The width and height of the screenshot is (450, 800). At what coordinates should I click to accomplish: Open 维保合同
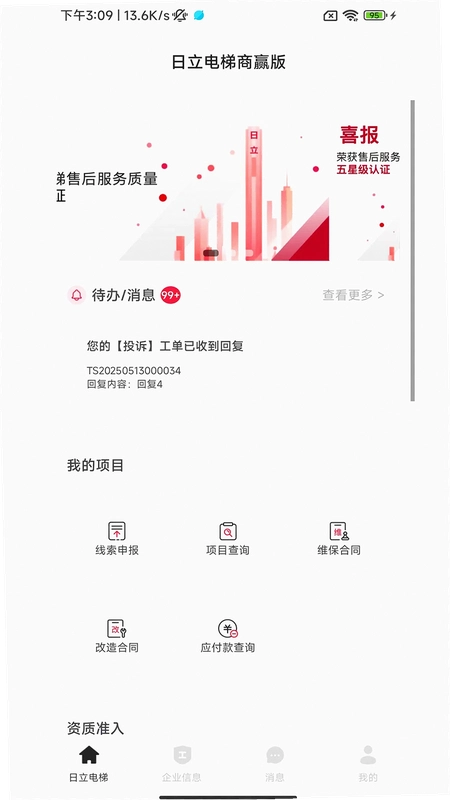click(x=339, y=539)
